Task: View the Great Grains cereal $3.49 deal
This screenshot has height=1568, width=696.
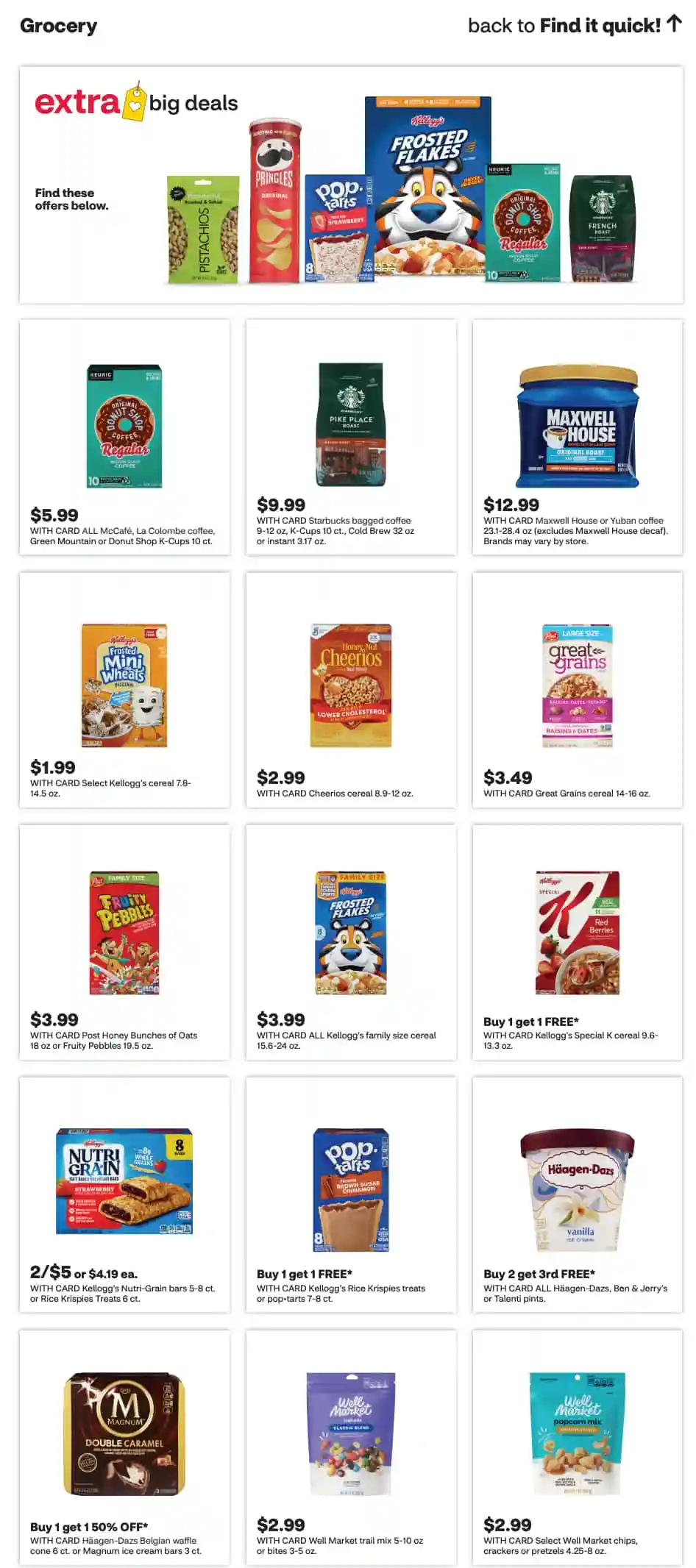Action: coord(578,689)
